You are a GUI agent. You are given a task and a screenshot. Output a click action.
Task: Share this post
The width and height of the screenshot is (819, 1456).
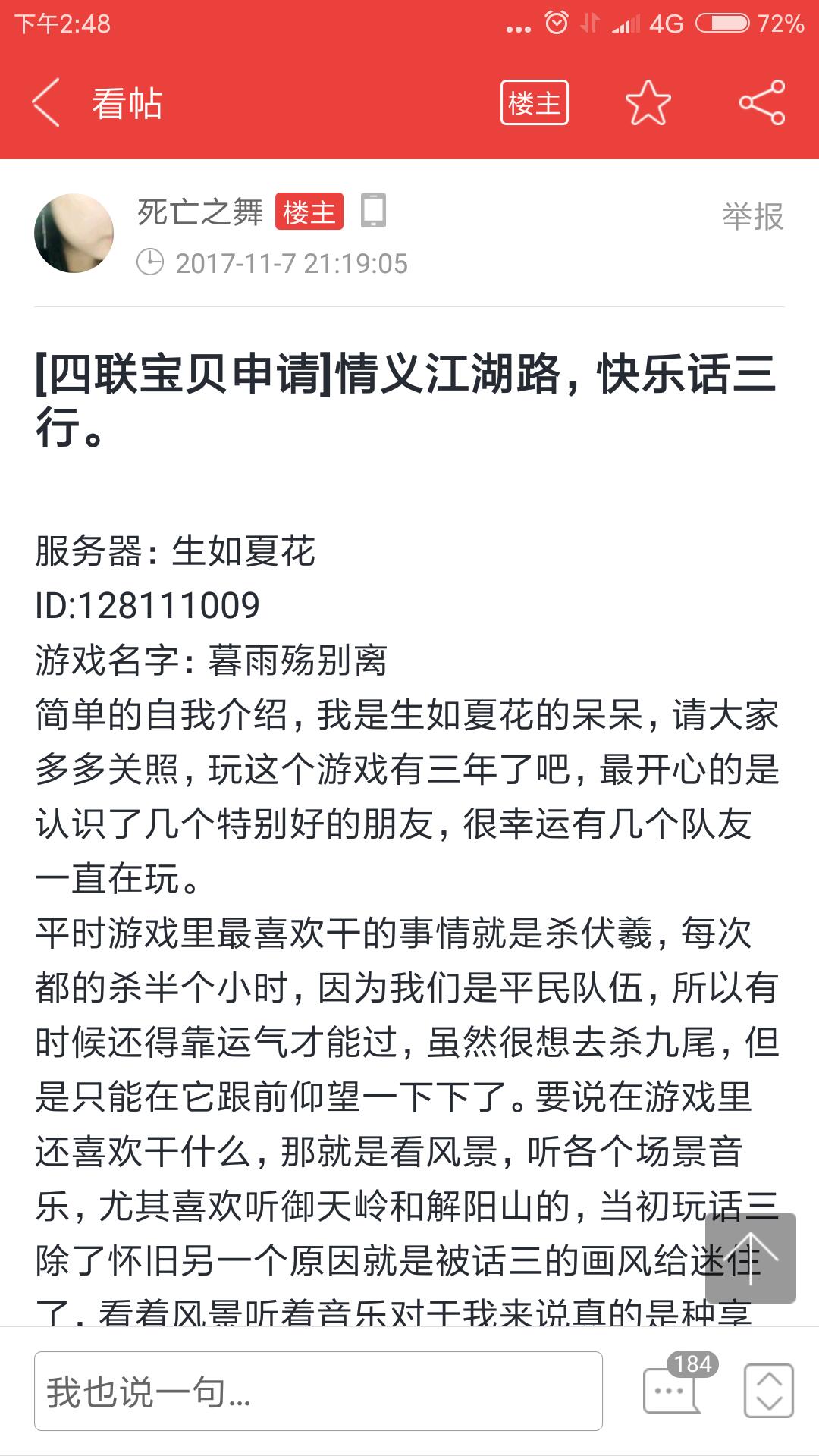(x=762, y=102)
